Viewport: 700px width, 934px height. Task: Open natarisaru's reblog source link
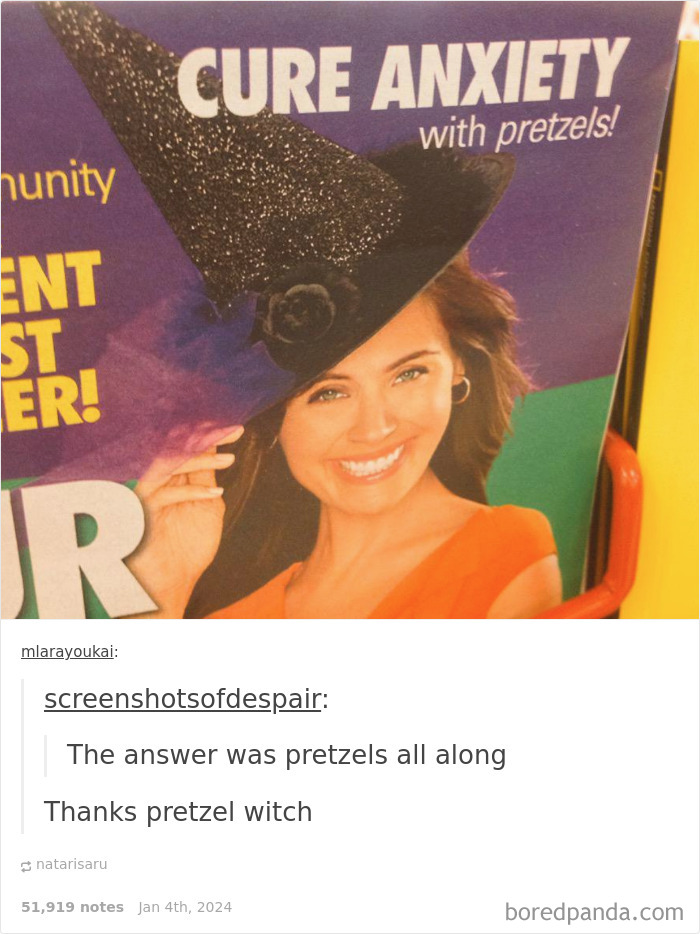click(x=71, y=864)
